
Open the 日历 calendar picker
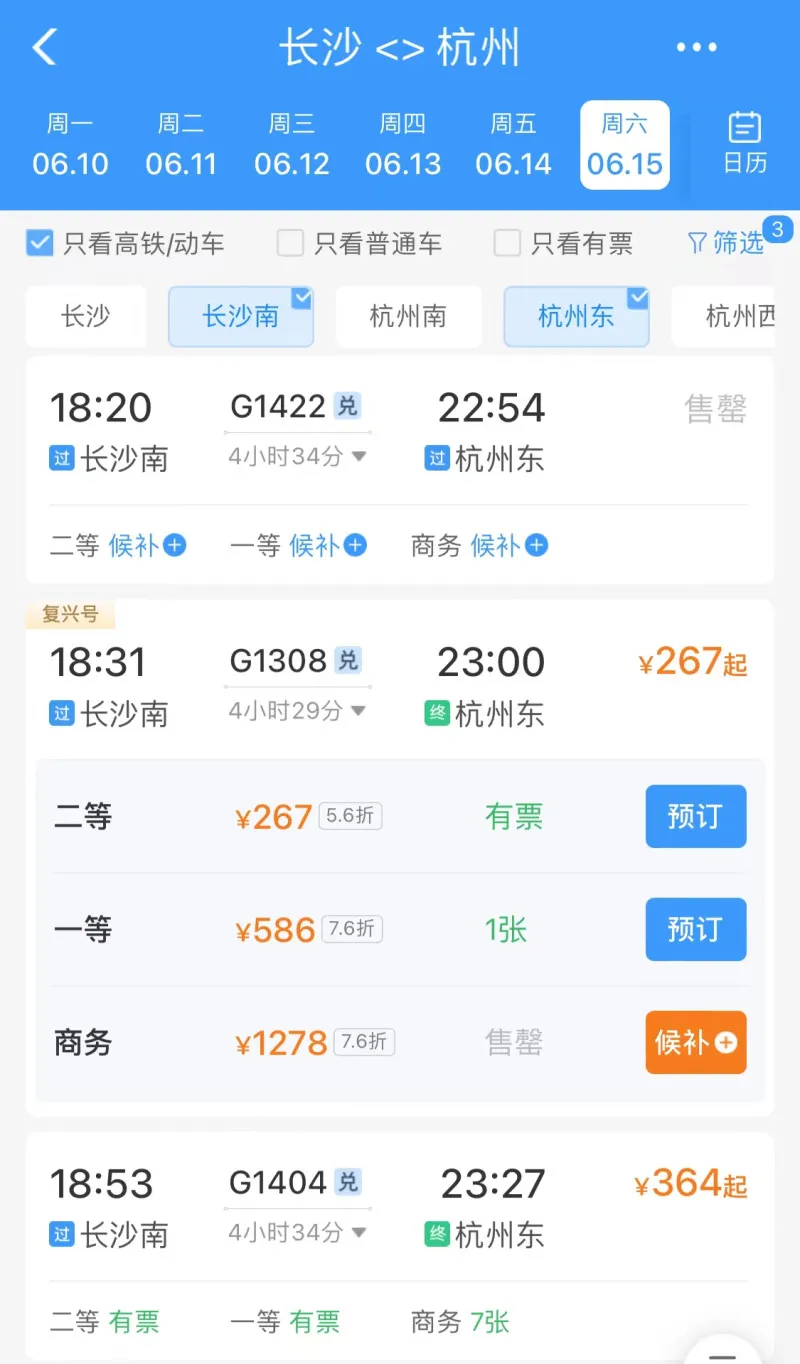tap(744, 144)
